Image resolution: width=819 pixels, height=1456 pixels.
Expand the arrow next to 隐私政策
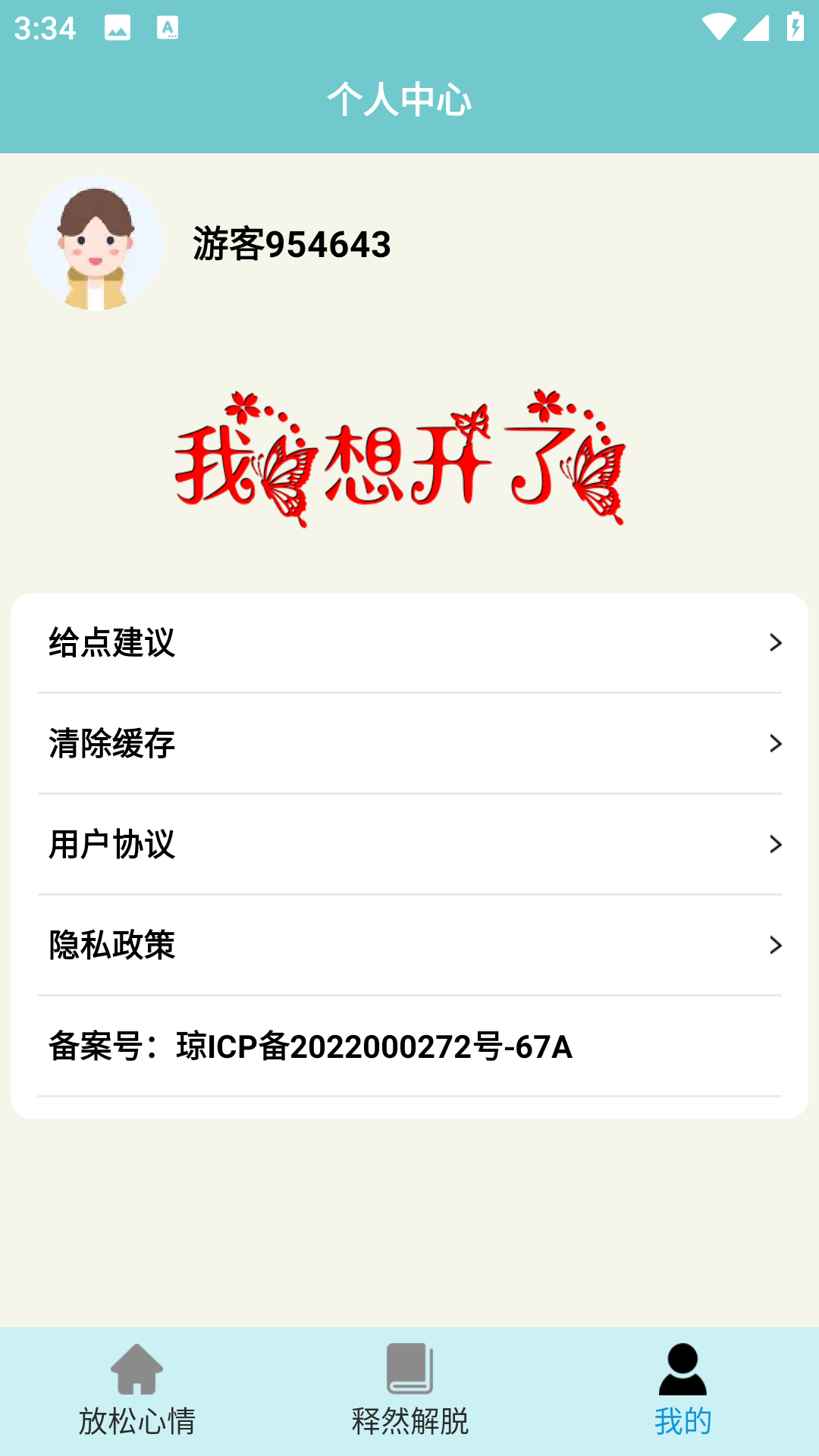(x=775, y=945)
